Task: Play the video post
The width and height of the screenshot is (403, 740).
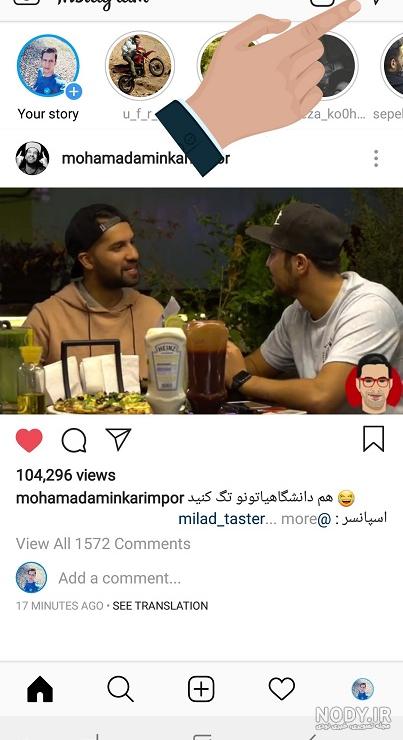Action: pyautogui.click(x=202, y=301)
